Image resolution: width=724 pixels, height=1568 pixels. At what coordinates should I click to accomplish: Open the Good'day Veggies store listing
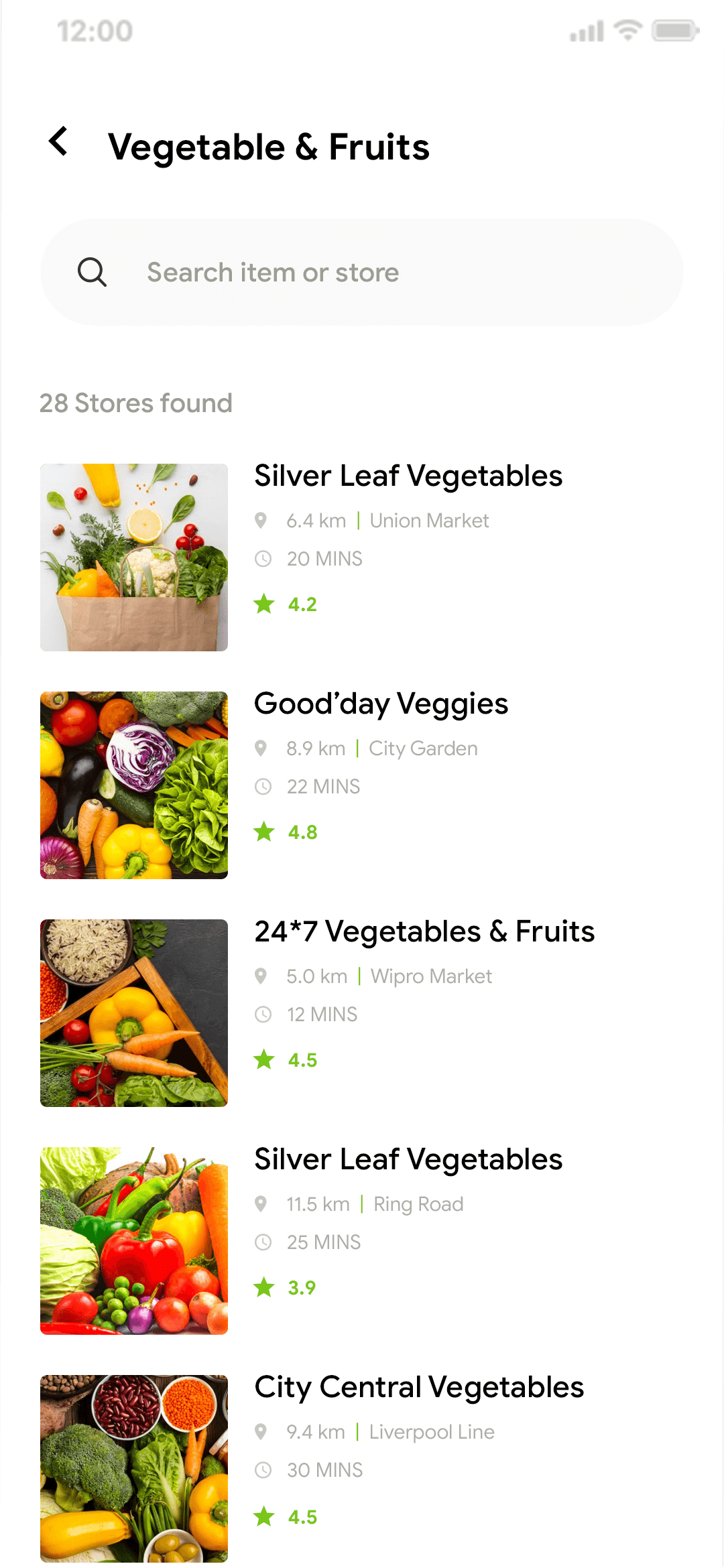coord(381,704)
